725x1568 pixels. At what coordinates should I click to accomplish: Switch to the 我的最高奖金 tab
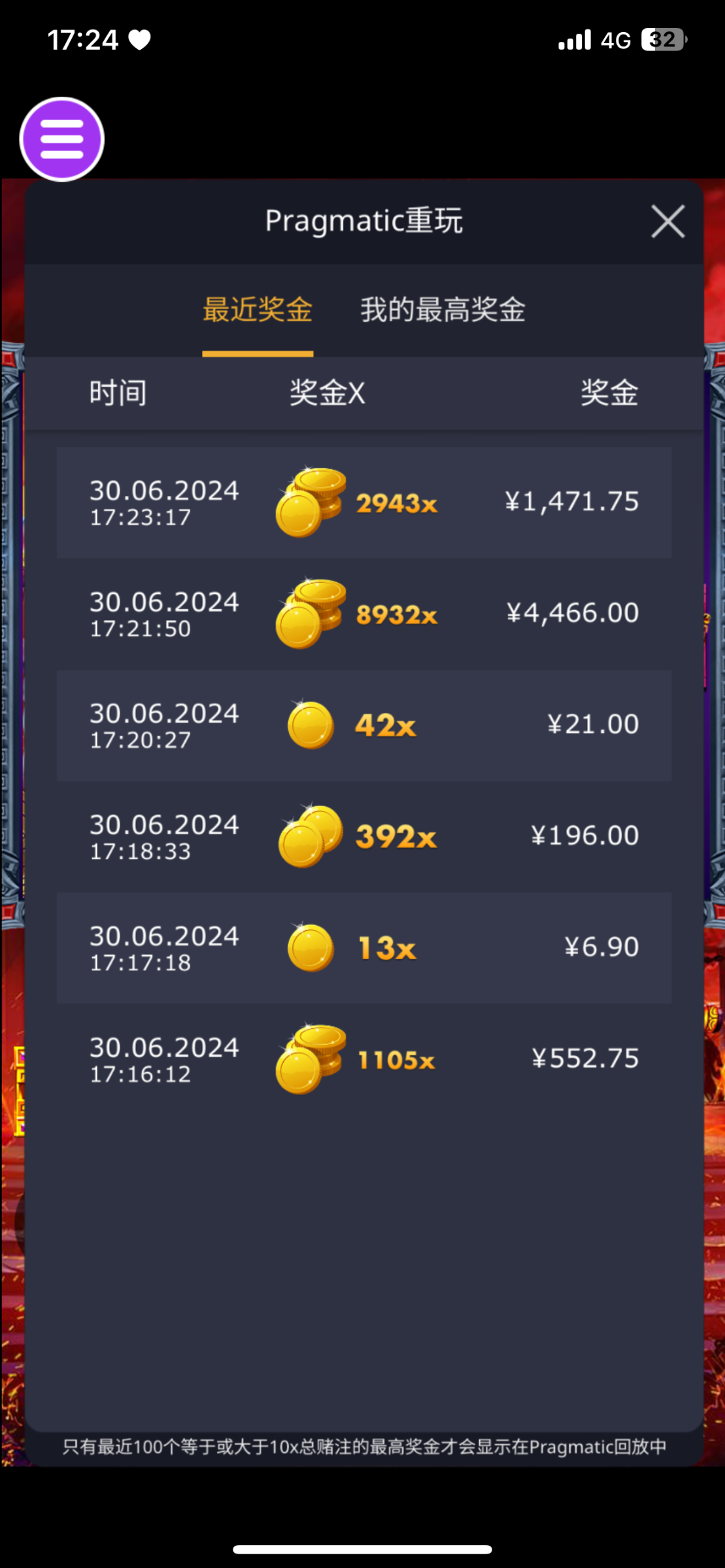tap(443, 310)
